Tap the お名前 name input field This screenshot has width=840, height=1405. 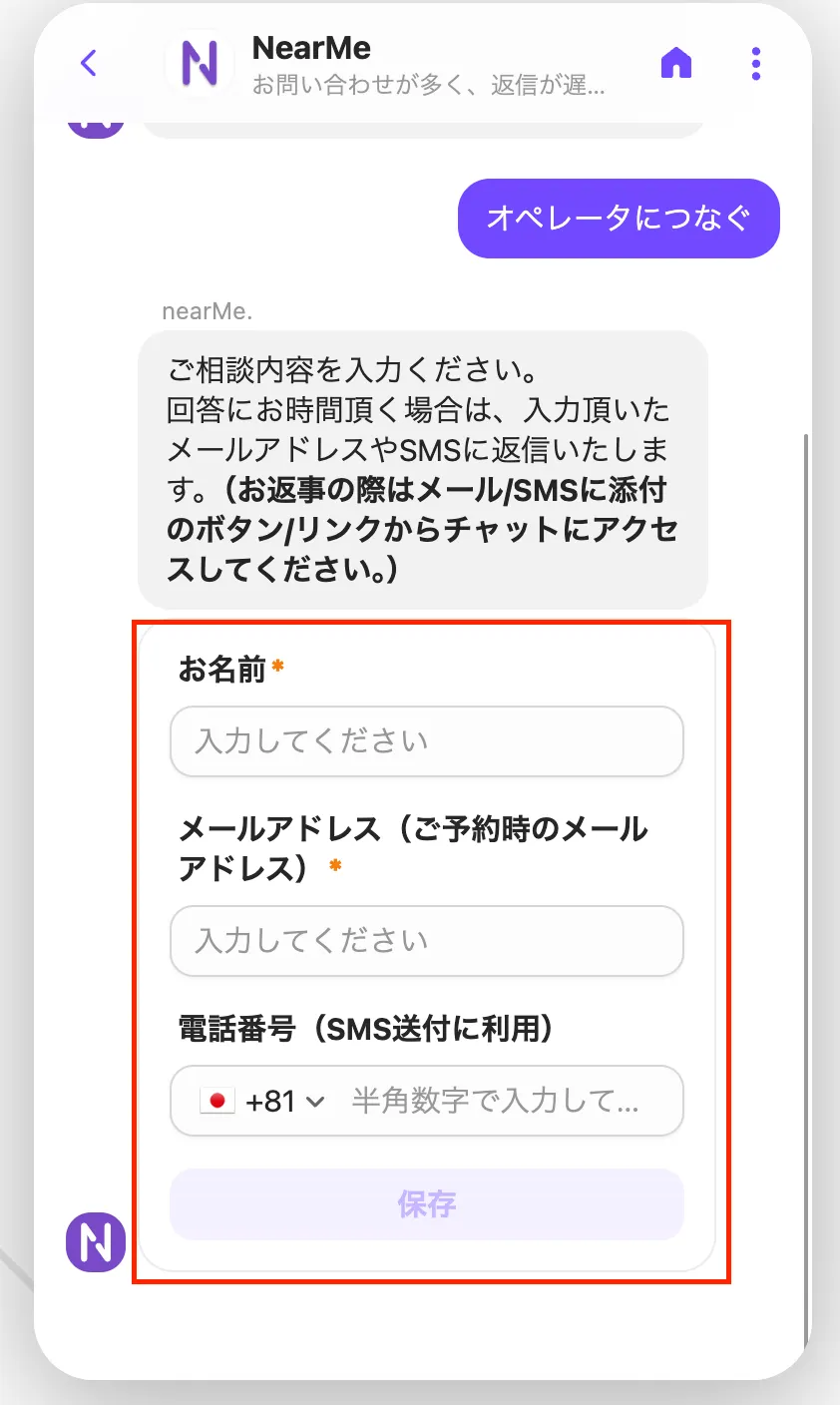click(x=426, y=741)
